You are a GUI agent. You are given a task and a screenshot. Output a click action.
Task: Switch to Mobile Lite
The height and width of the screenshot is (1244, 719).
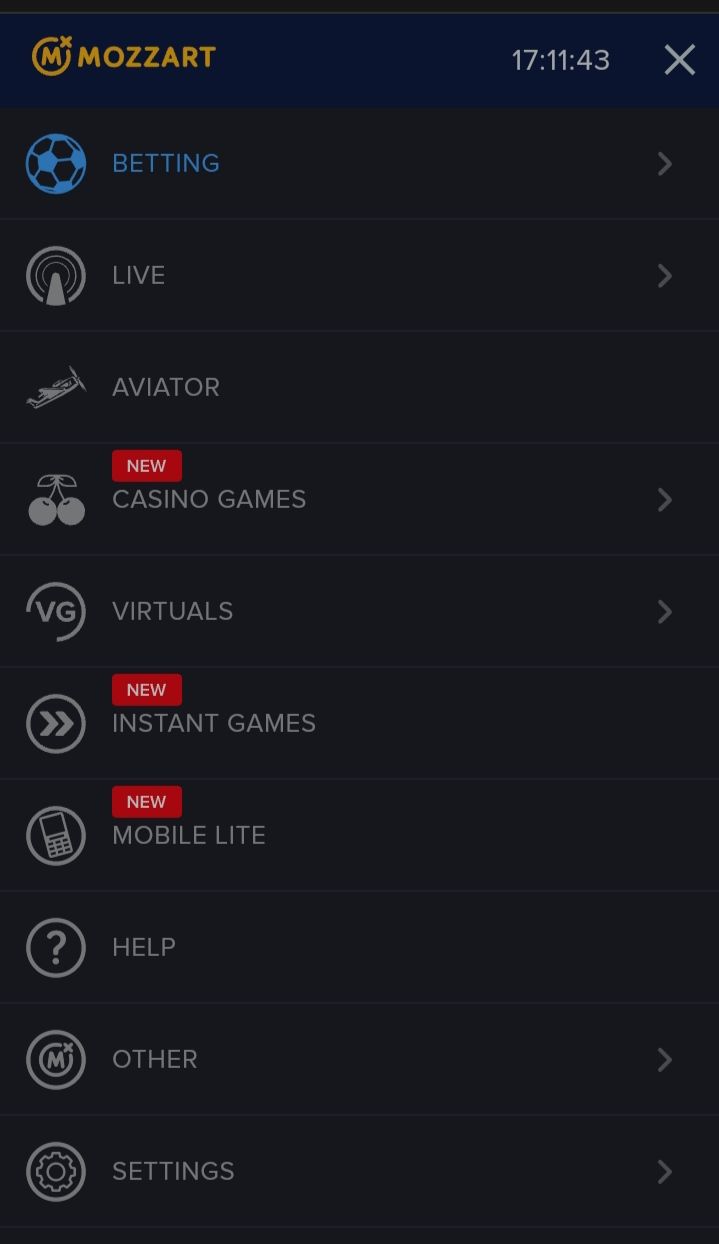point(189,835)
